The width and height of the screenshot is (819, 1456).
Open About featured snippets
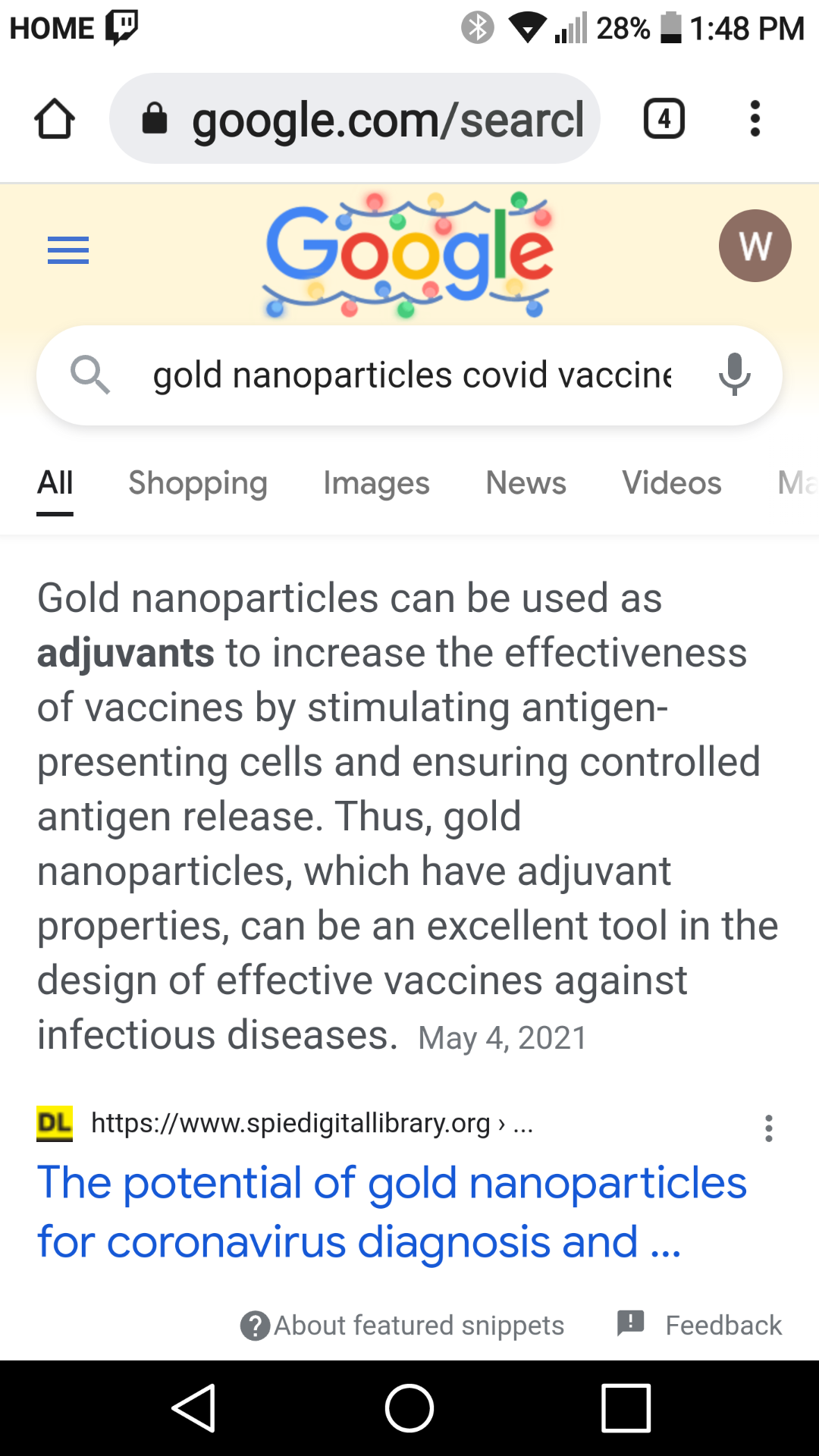[x=403, y=1325]
